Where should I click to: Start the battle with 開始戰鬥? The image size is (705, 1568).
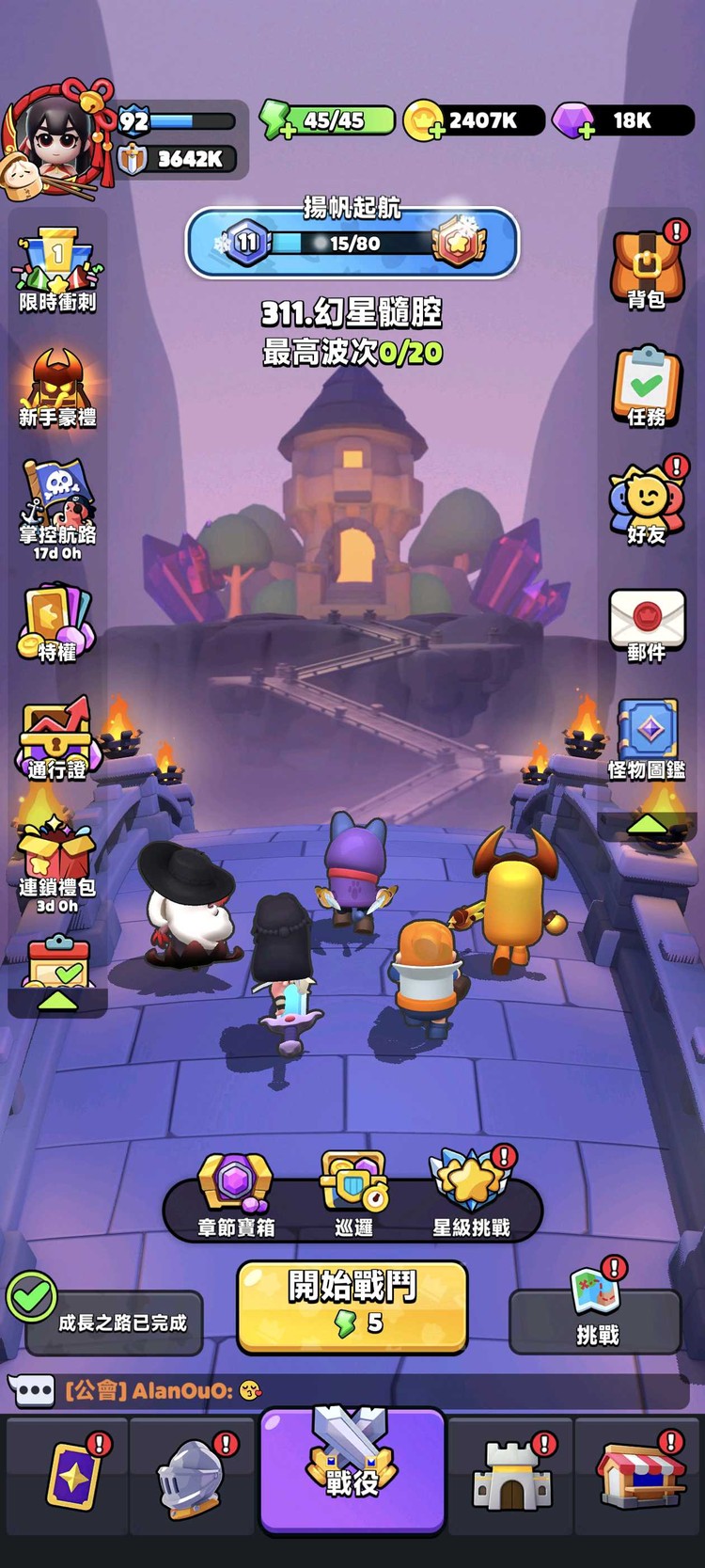click(x=352, y=1306)
